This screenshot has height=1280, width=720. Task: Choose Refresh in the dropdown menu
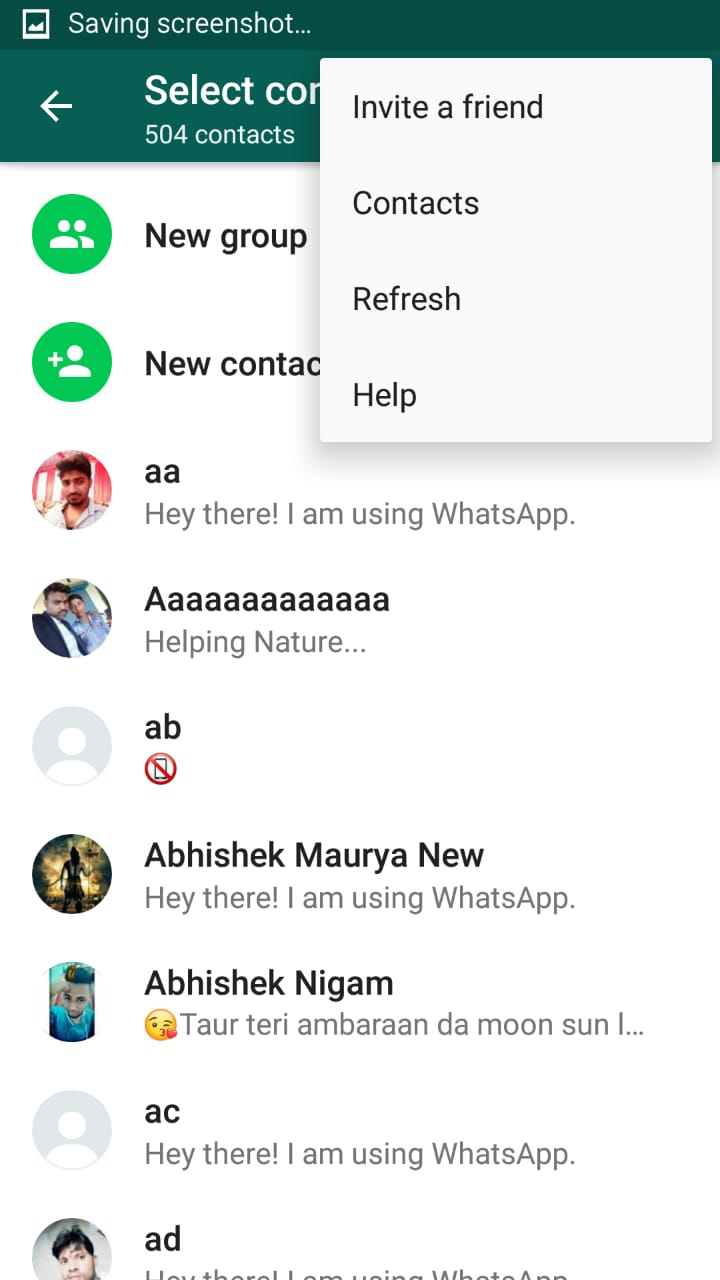407,299
